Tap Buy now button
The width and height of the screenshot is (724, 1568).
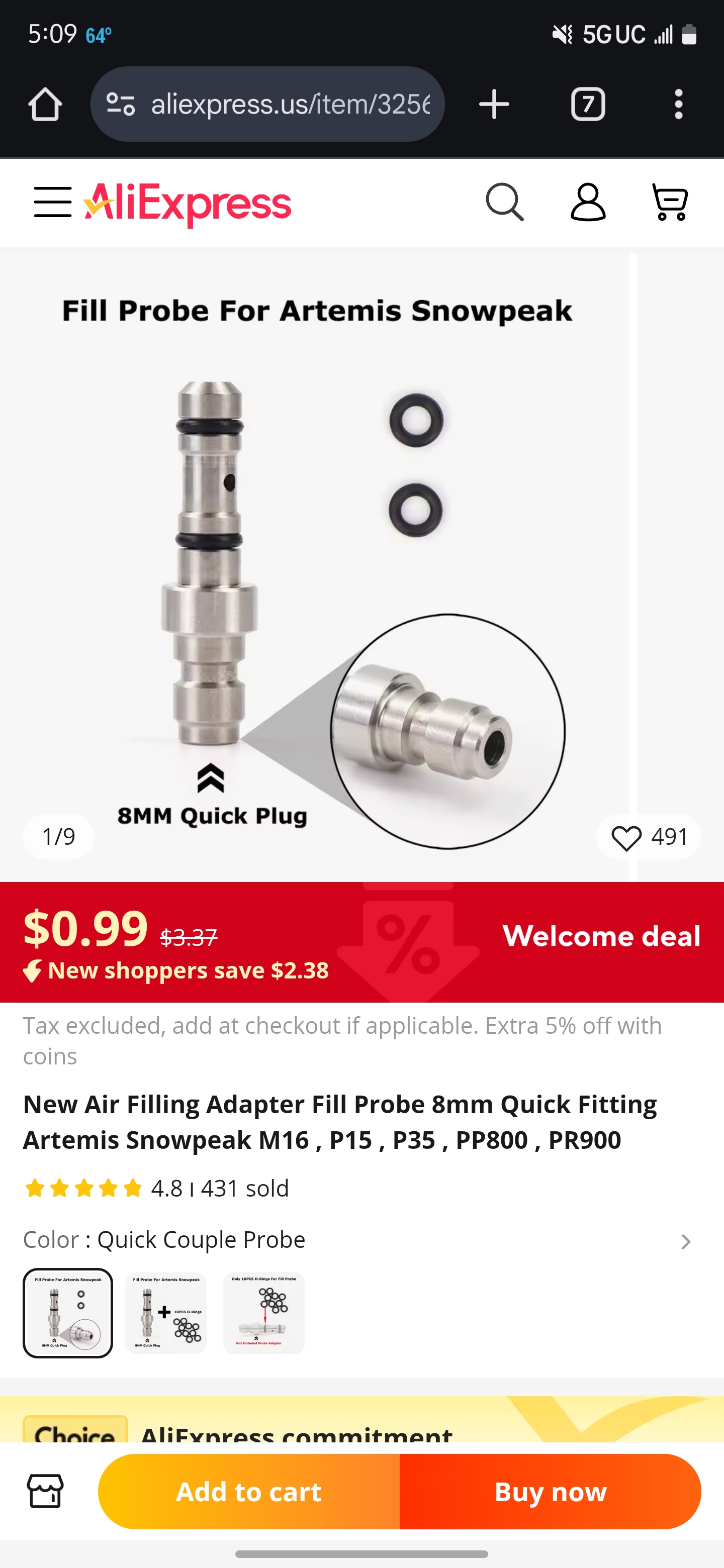click(x=550, y=1492)
